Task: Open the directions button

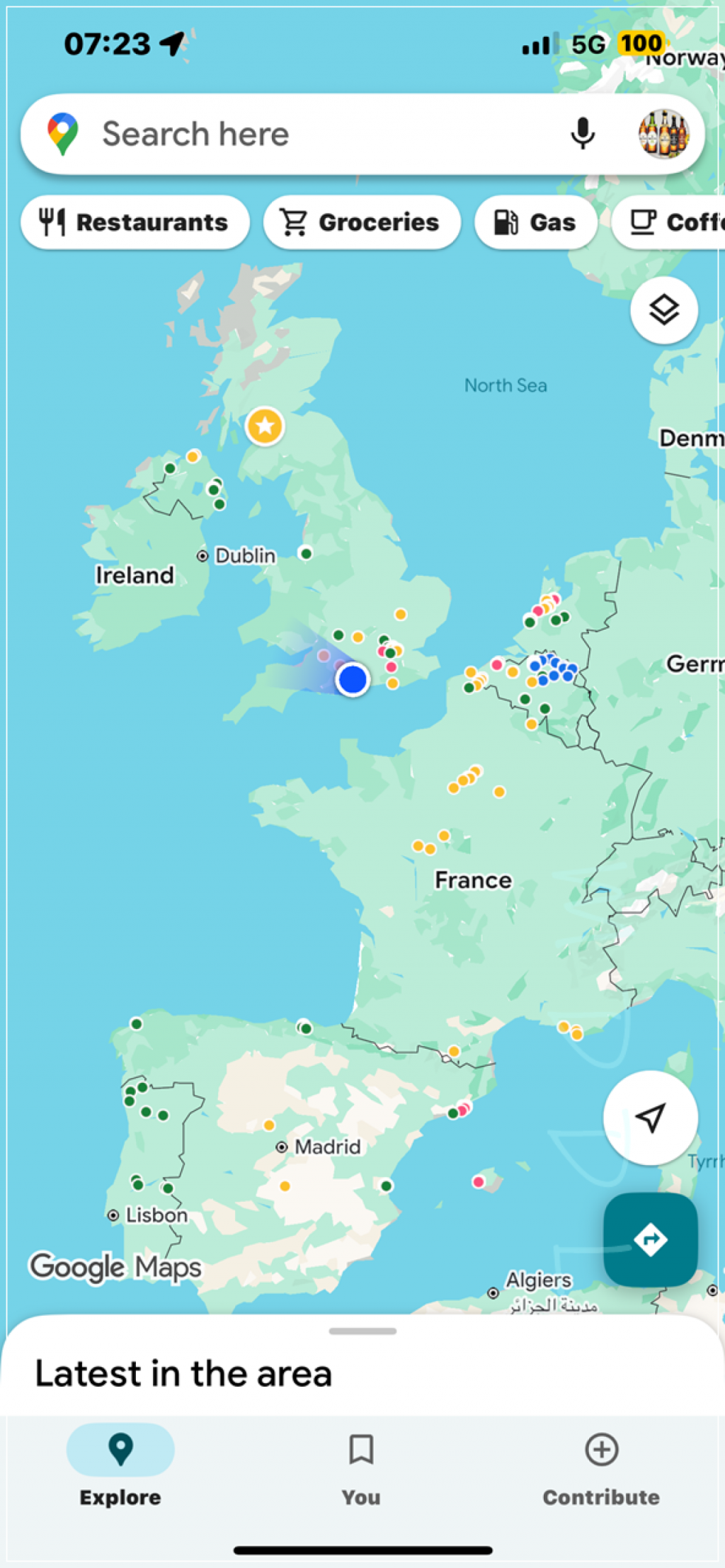Action: pyautogui.click(x=650, y=1239)
